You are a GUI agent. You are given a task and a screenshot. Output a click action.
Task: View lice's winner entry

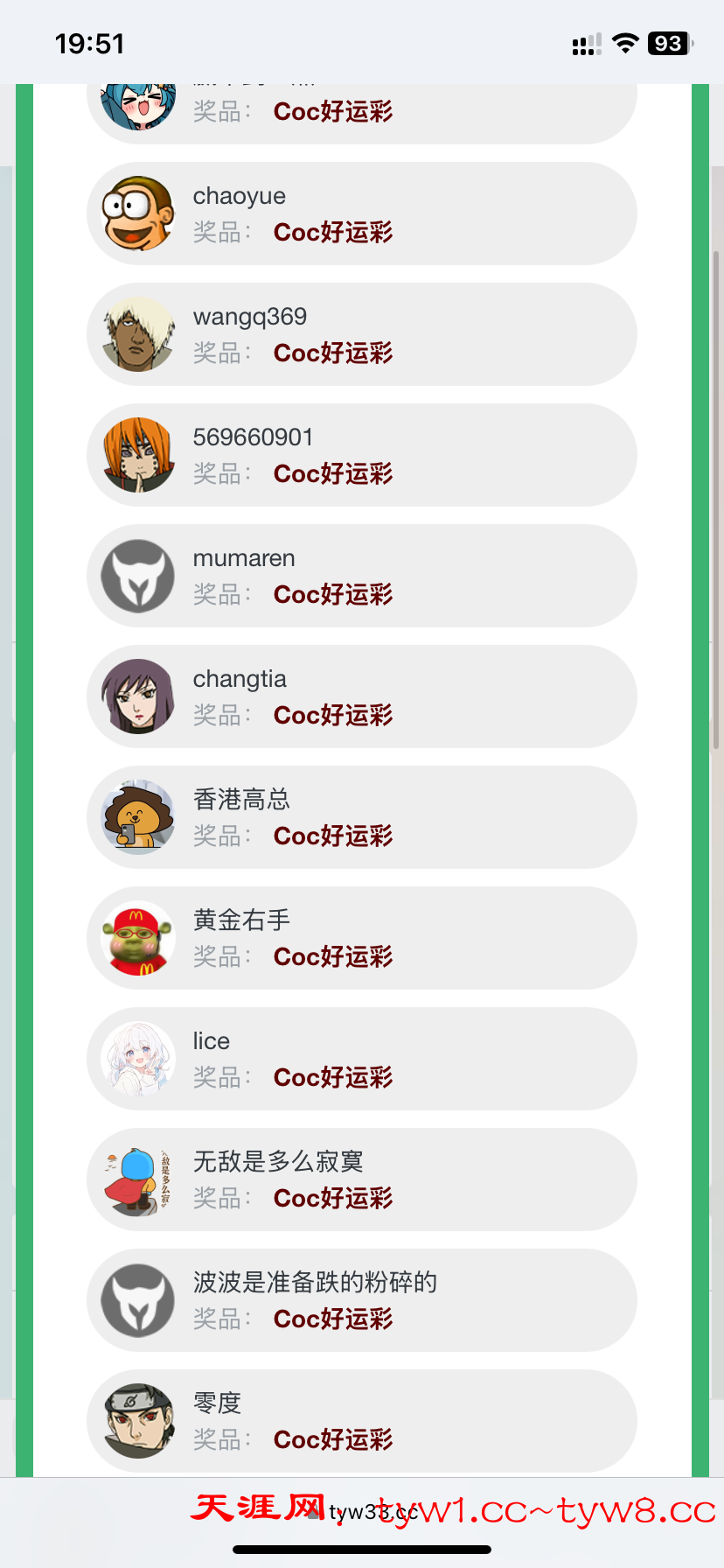[362, 1059]
